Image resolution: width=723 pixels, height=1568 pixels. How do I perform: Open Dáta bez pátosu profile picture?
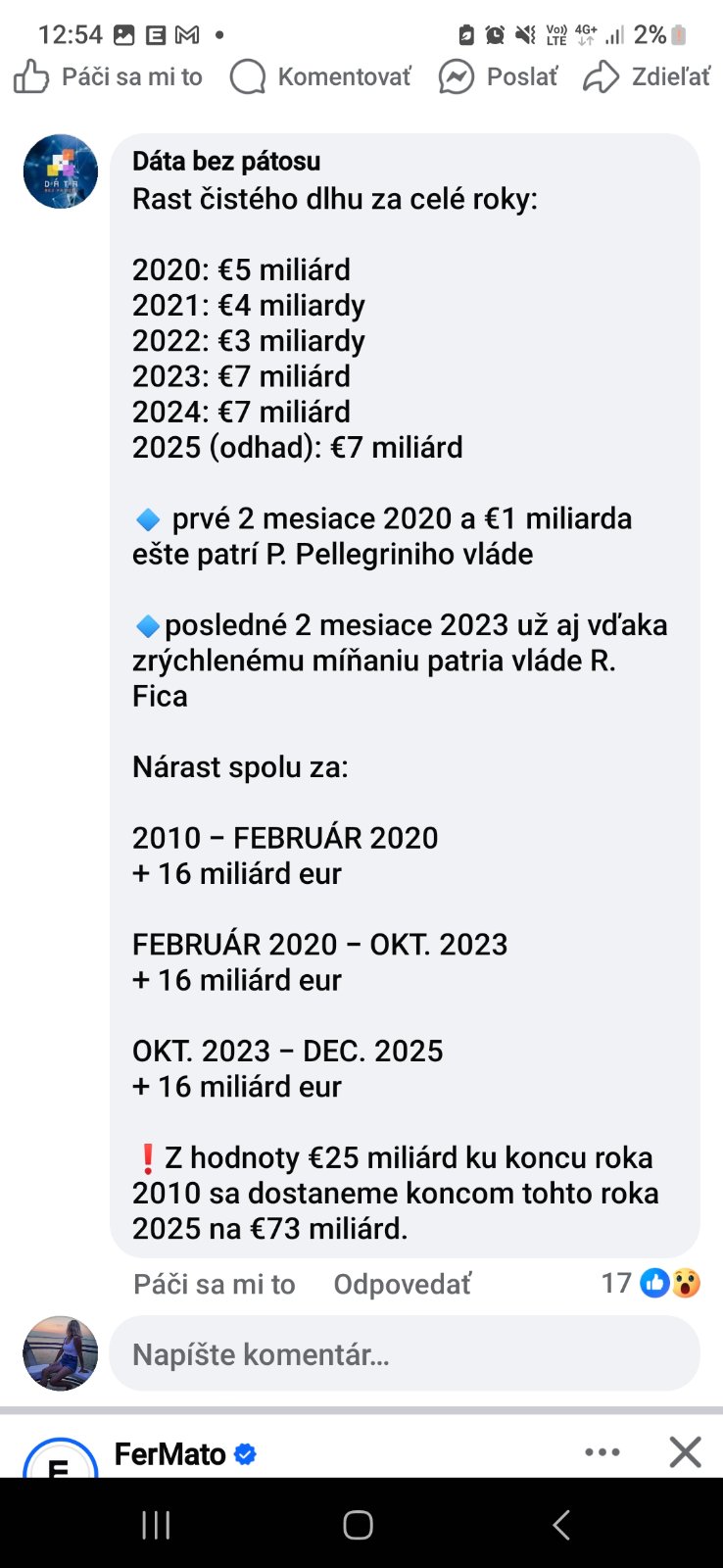coord(61,171)
